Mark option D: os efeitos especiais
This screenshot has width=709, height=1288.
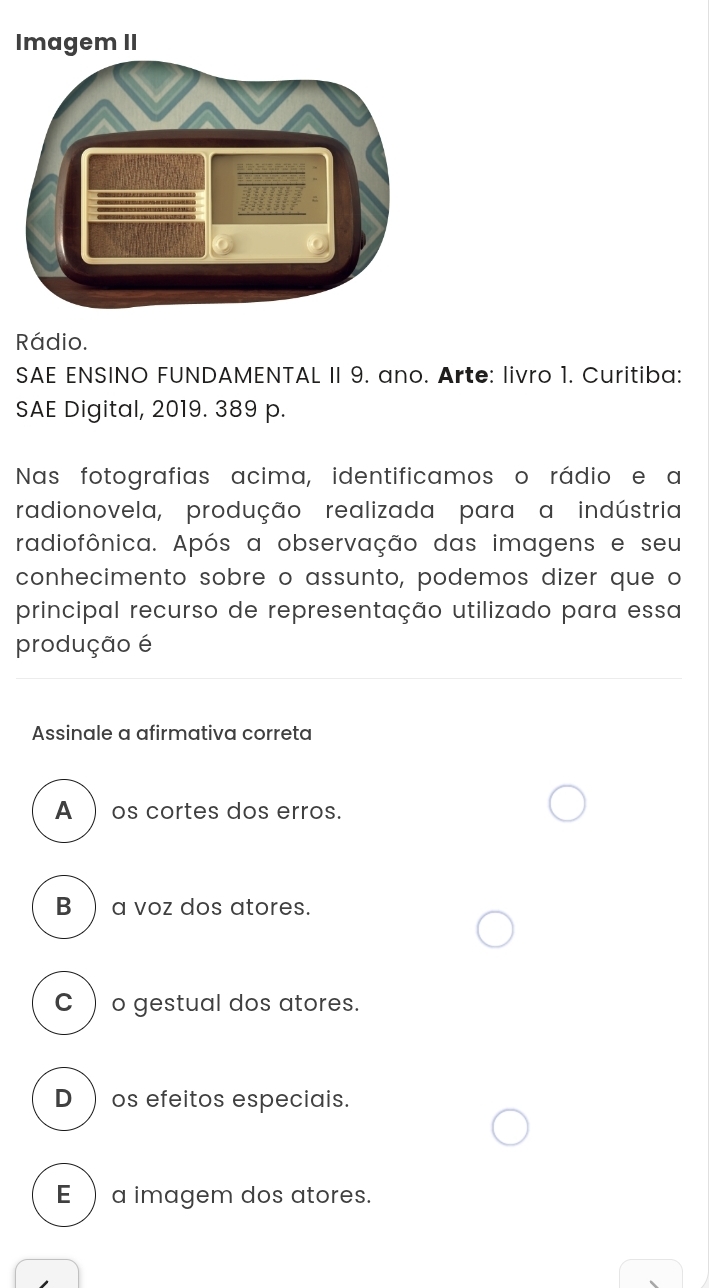pos(64,1099)
